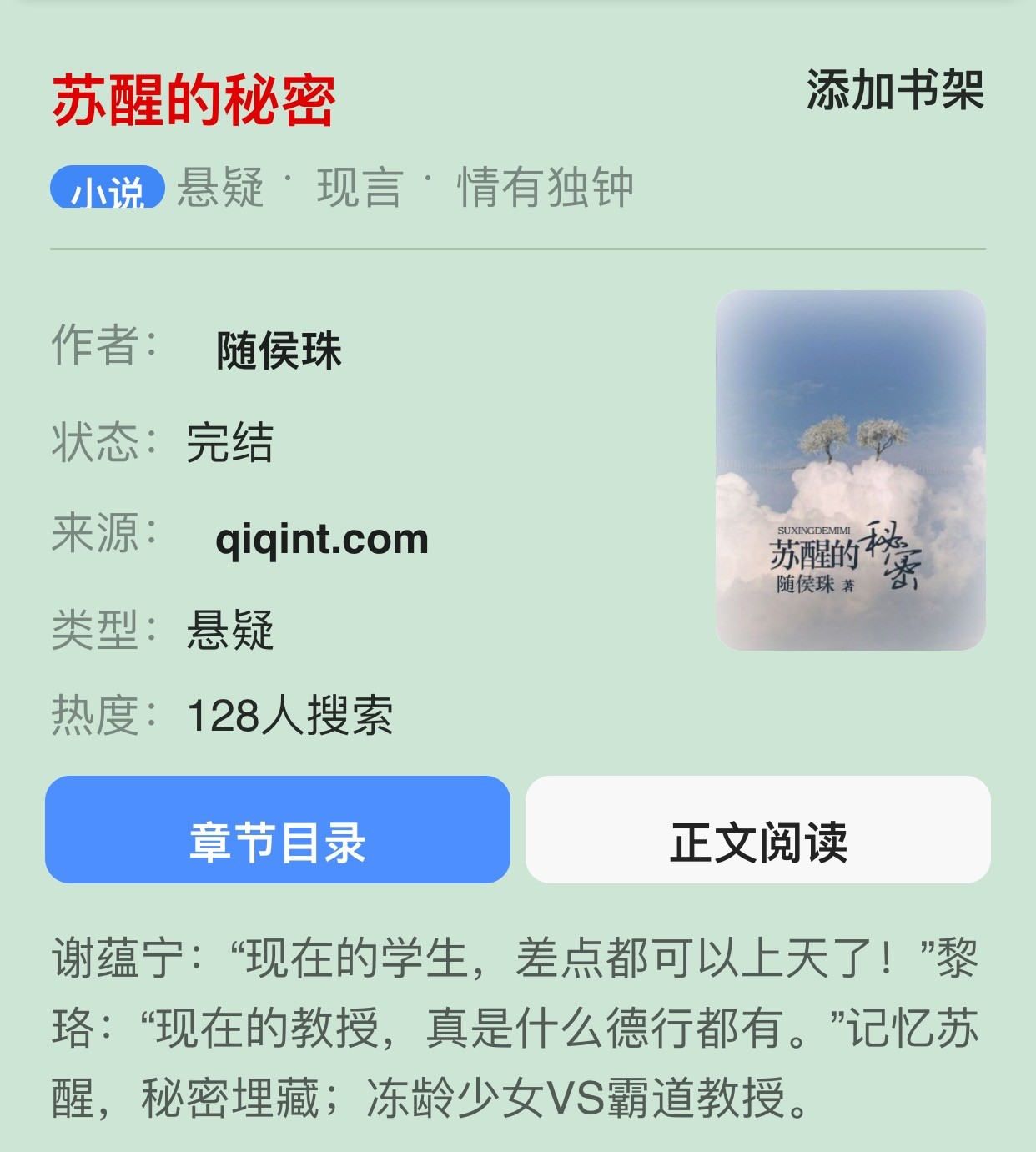Open the red 苏醒的秘密 title link

194,100
